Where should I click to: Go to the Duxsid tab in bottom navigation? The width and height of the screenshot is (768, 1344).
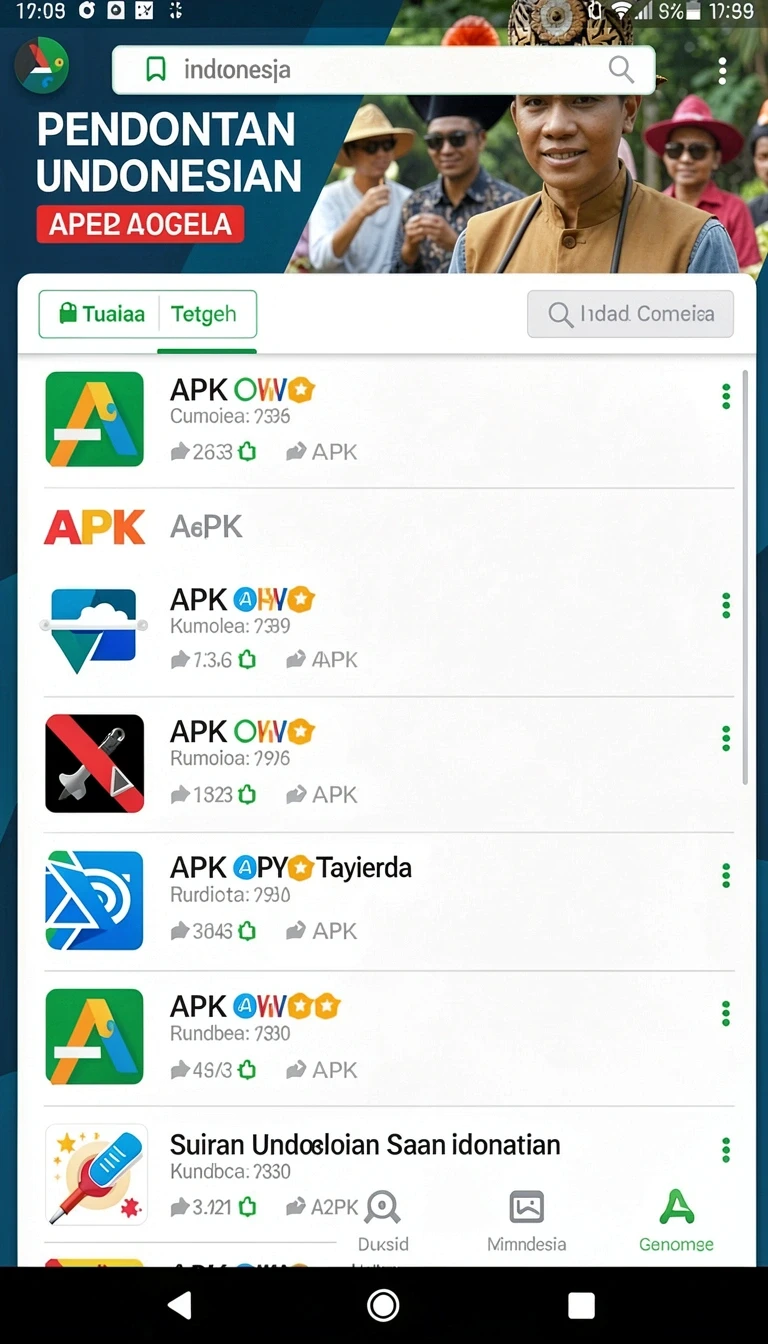tap(383, 1221)
